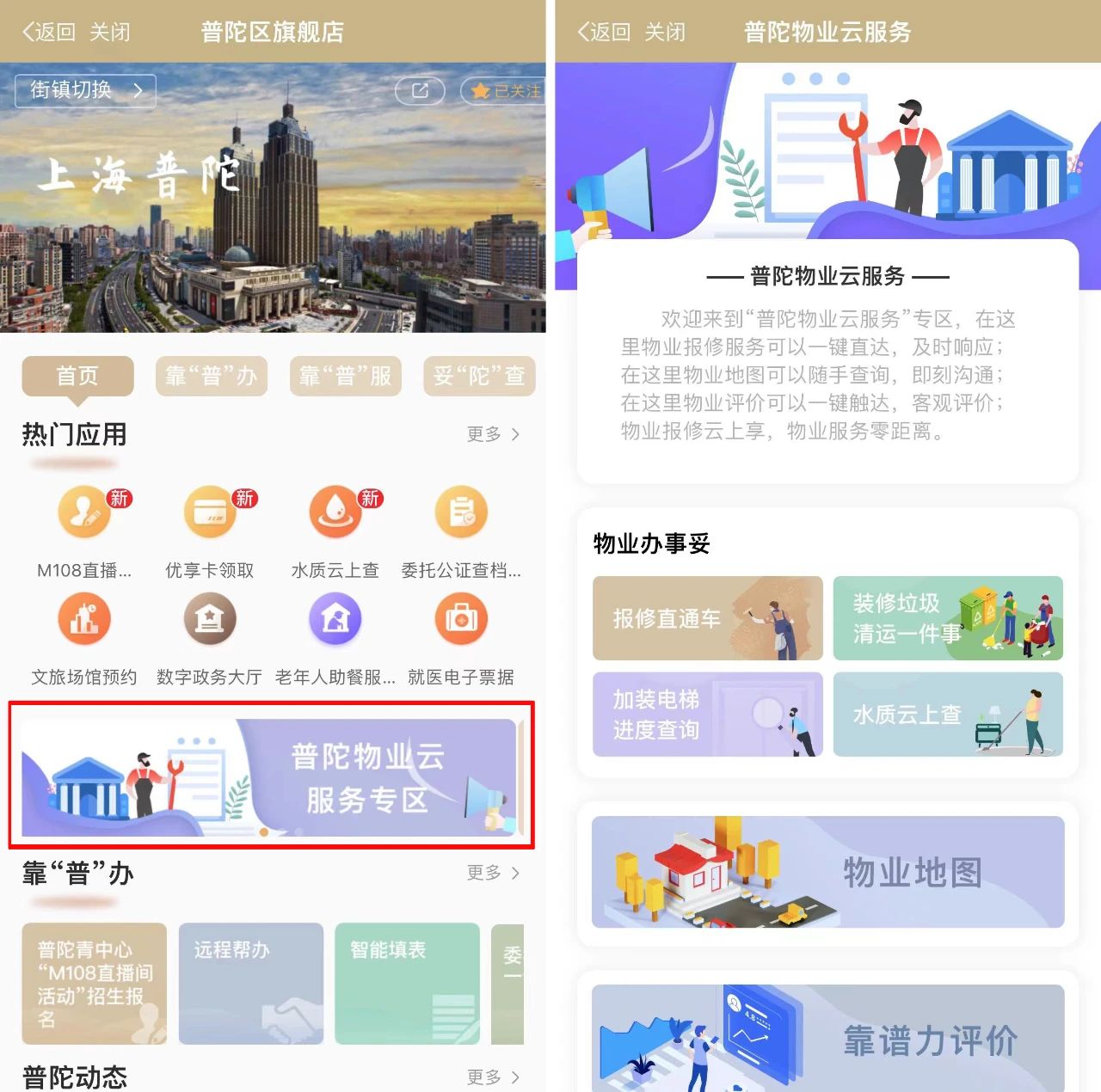This screenshot has width=1101, height=1092.
Task: Switch to the 靠“普”办 tab
Action: (211, 377)
